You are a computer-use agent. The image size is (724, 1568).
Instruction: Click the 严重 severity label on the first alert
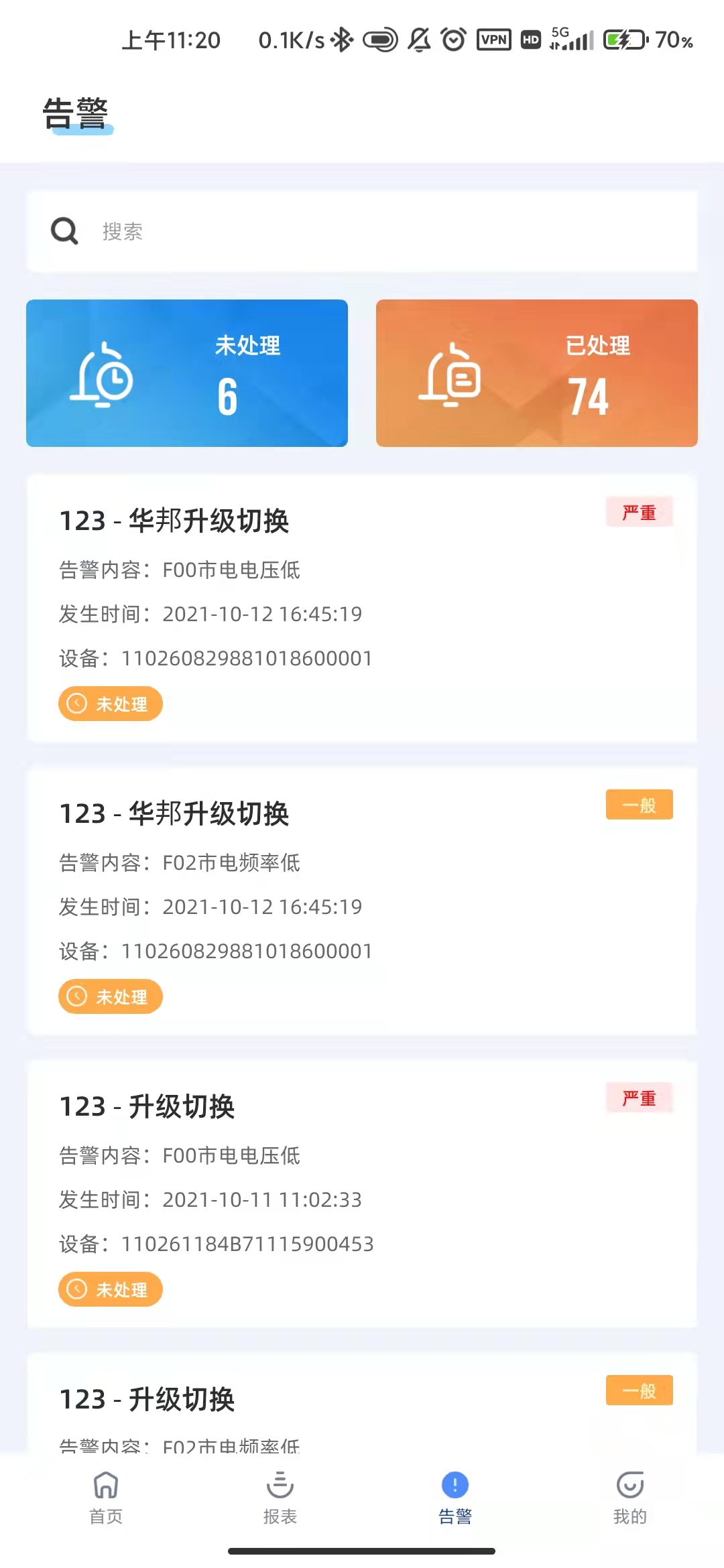[640, 511]
